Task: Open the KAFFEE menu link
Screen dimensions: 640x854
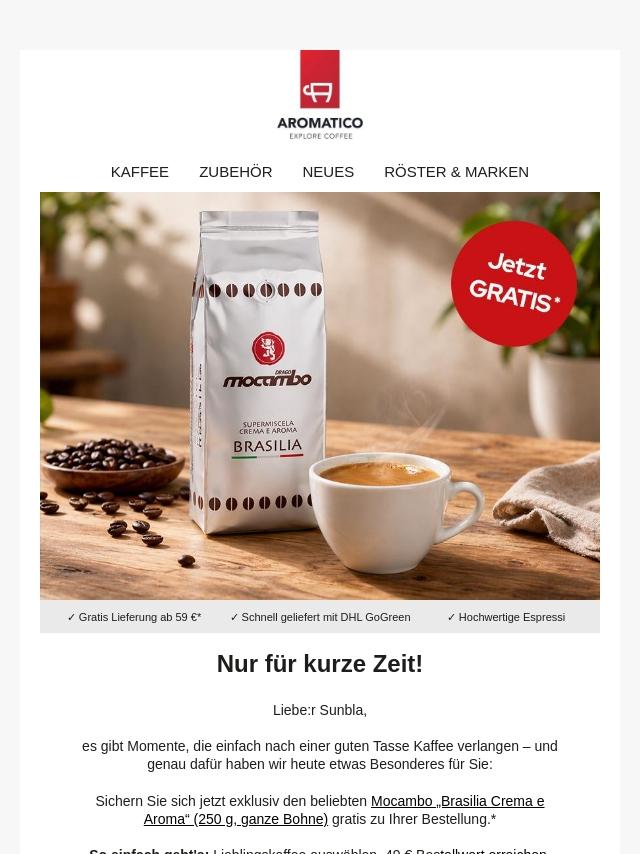Action: pos(139,172)
